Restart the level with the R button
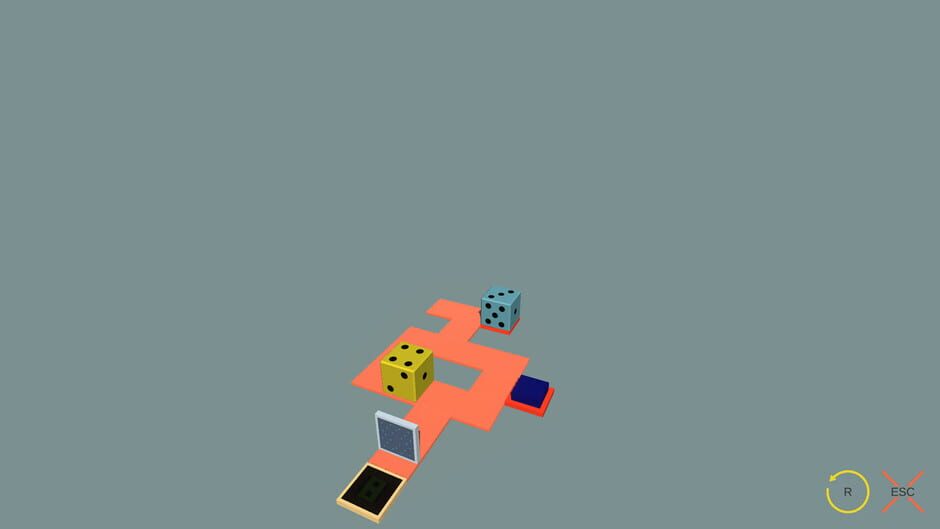 (x=847, y=491)
